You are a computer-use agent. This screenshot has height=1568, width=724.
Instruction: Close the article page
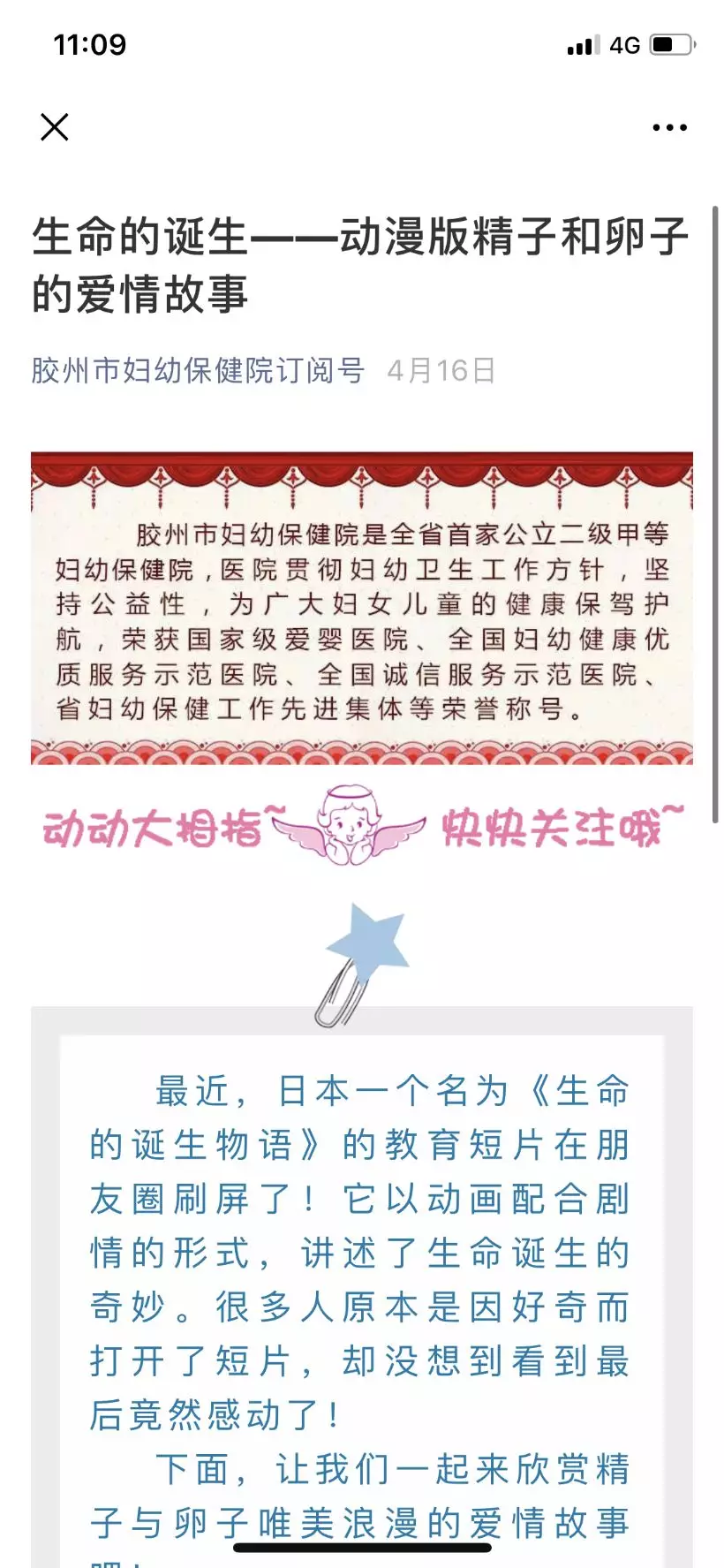pyautogui.click(x=55, y=127)
